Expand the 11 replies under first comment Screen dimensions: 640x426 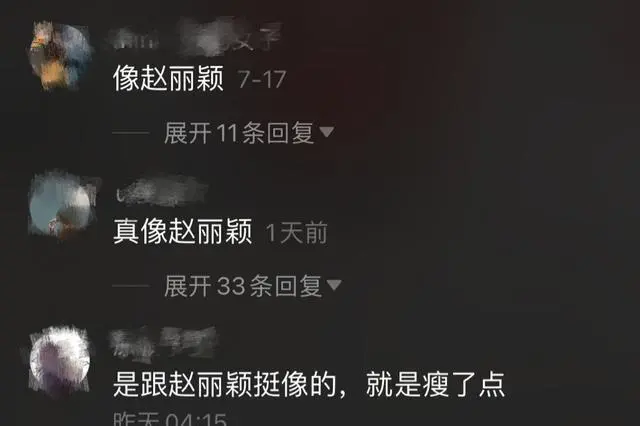(x=248, y=133)
